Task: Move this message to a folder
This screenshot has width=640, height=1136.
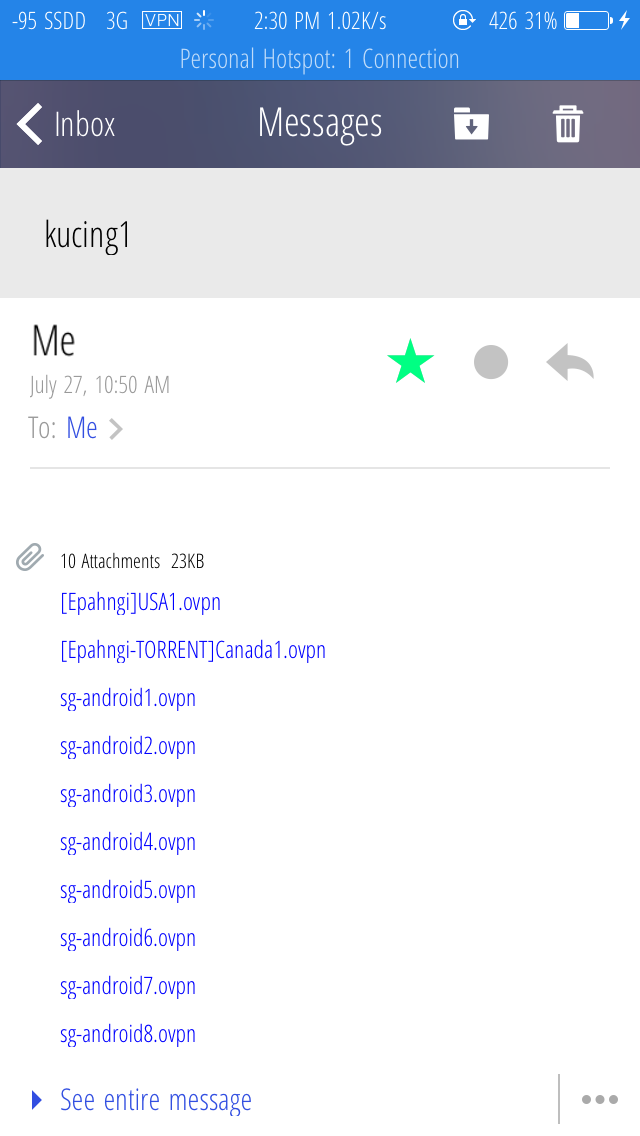Action: (x=471, y=125)
